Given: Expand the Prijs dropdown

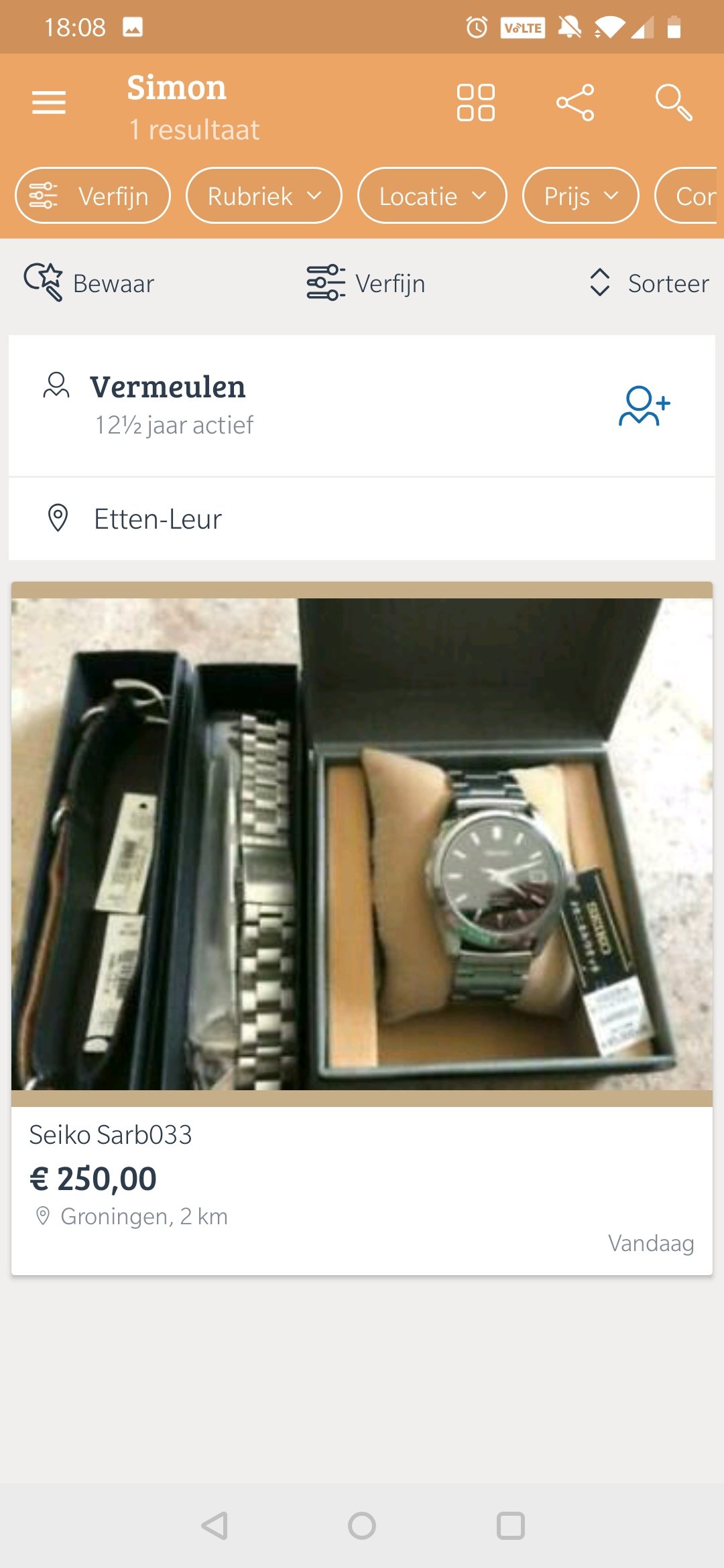Looking at the screenshot, I should click(581, 196).
